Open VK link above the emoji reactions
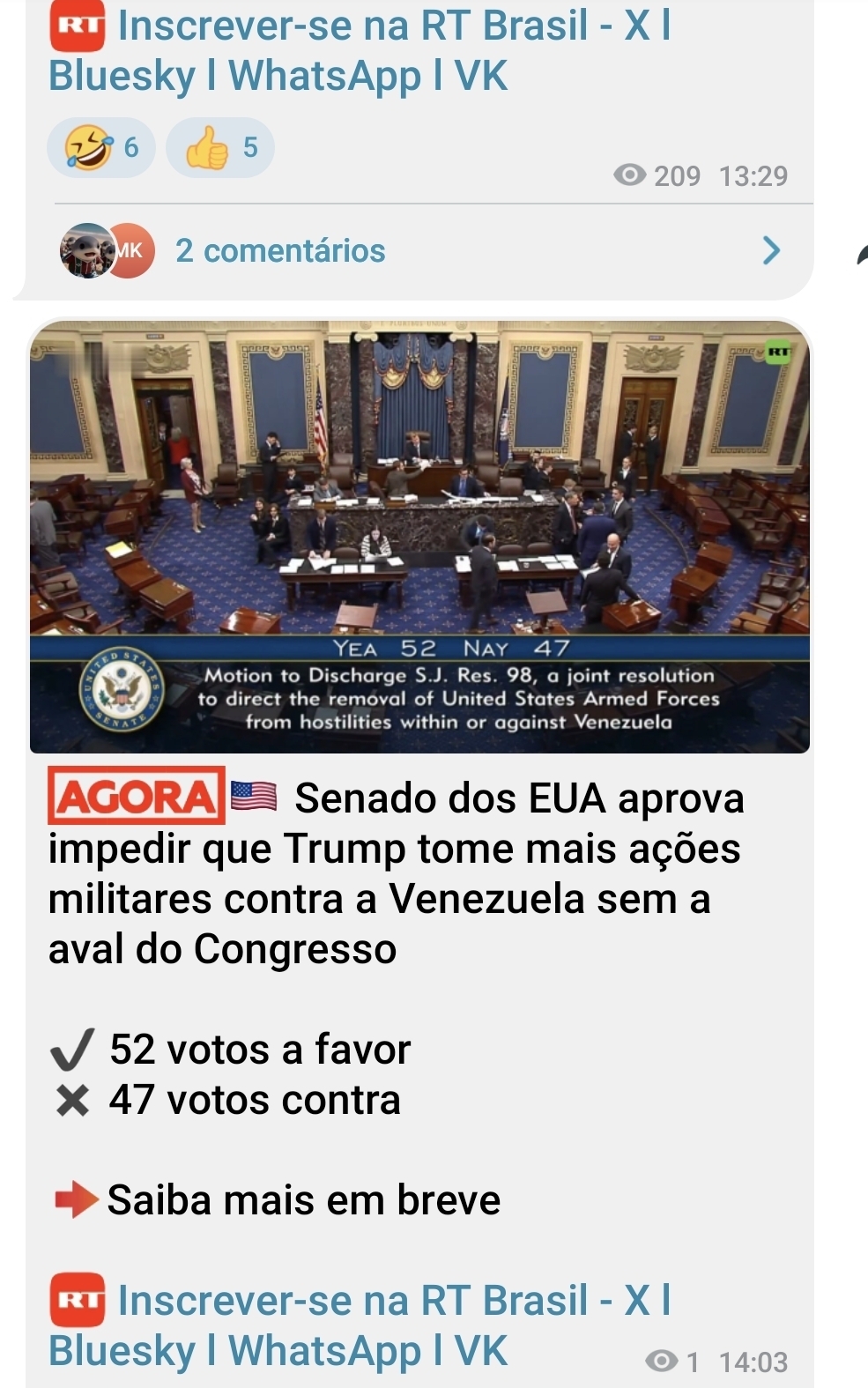This screenshot has width=868, height=1388. (x=481, y=76)
